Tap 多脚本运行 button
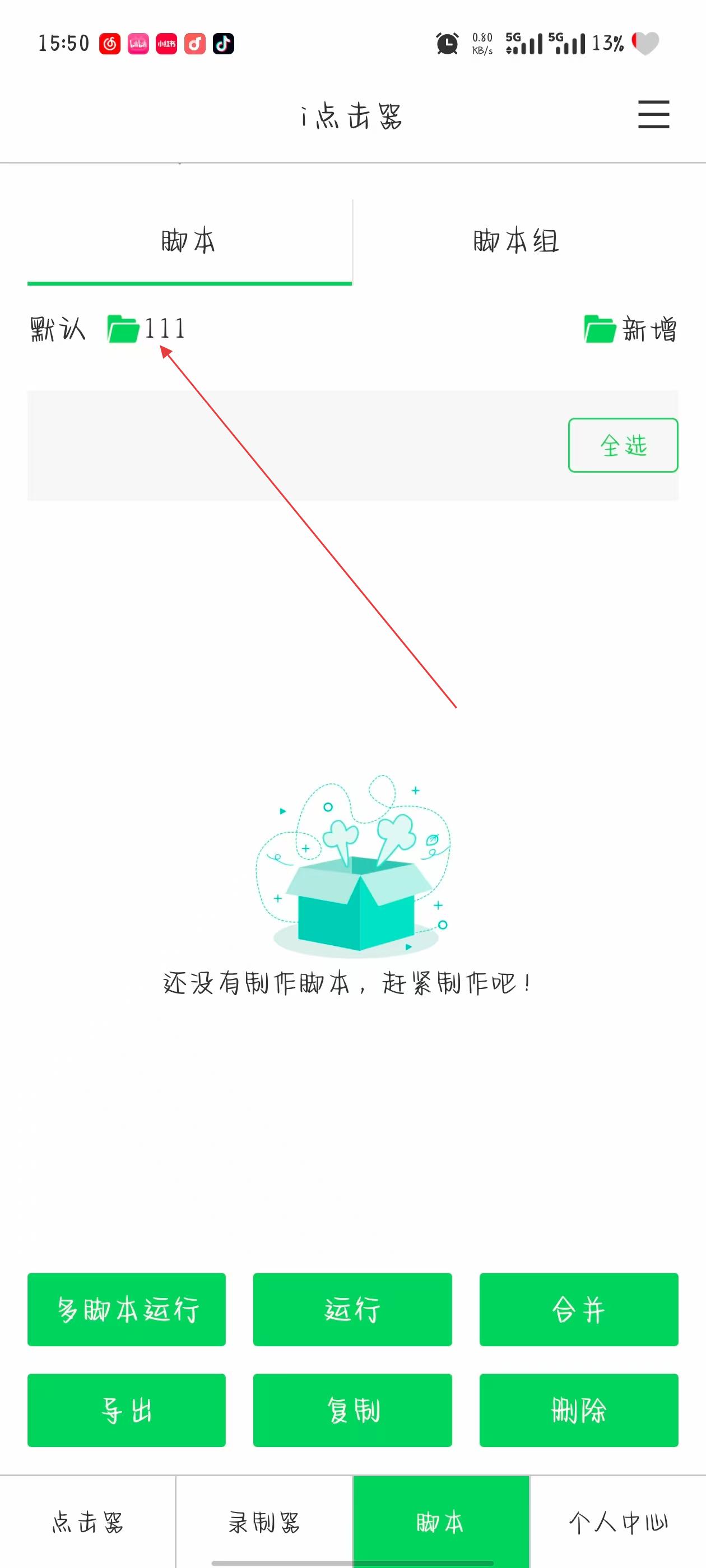The width and height of the screenshot is (706, 1568). [x=127, y=1309]
